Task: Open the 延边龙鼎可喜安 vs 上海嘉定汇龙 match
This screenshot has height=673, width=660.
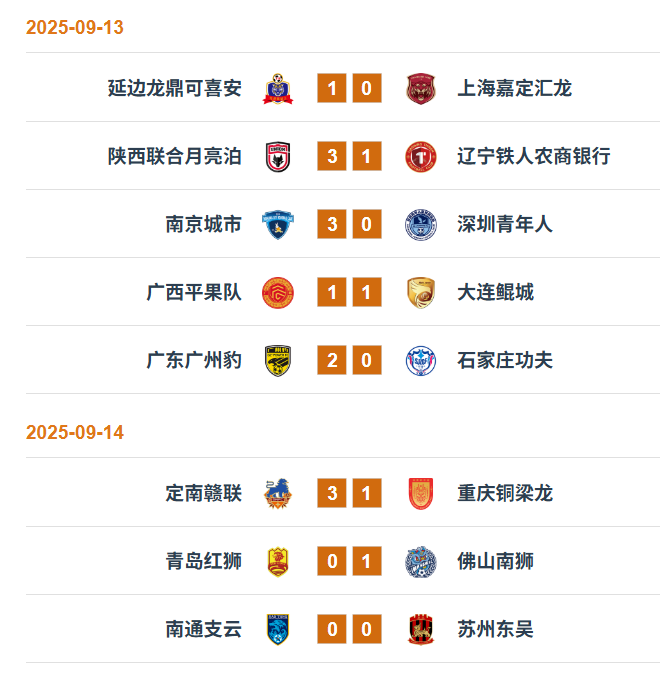Action: point(349,88)
